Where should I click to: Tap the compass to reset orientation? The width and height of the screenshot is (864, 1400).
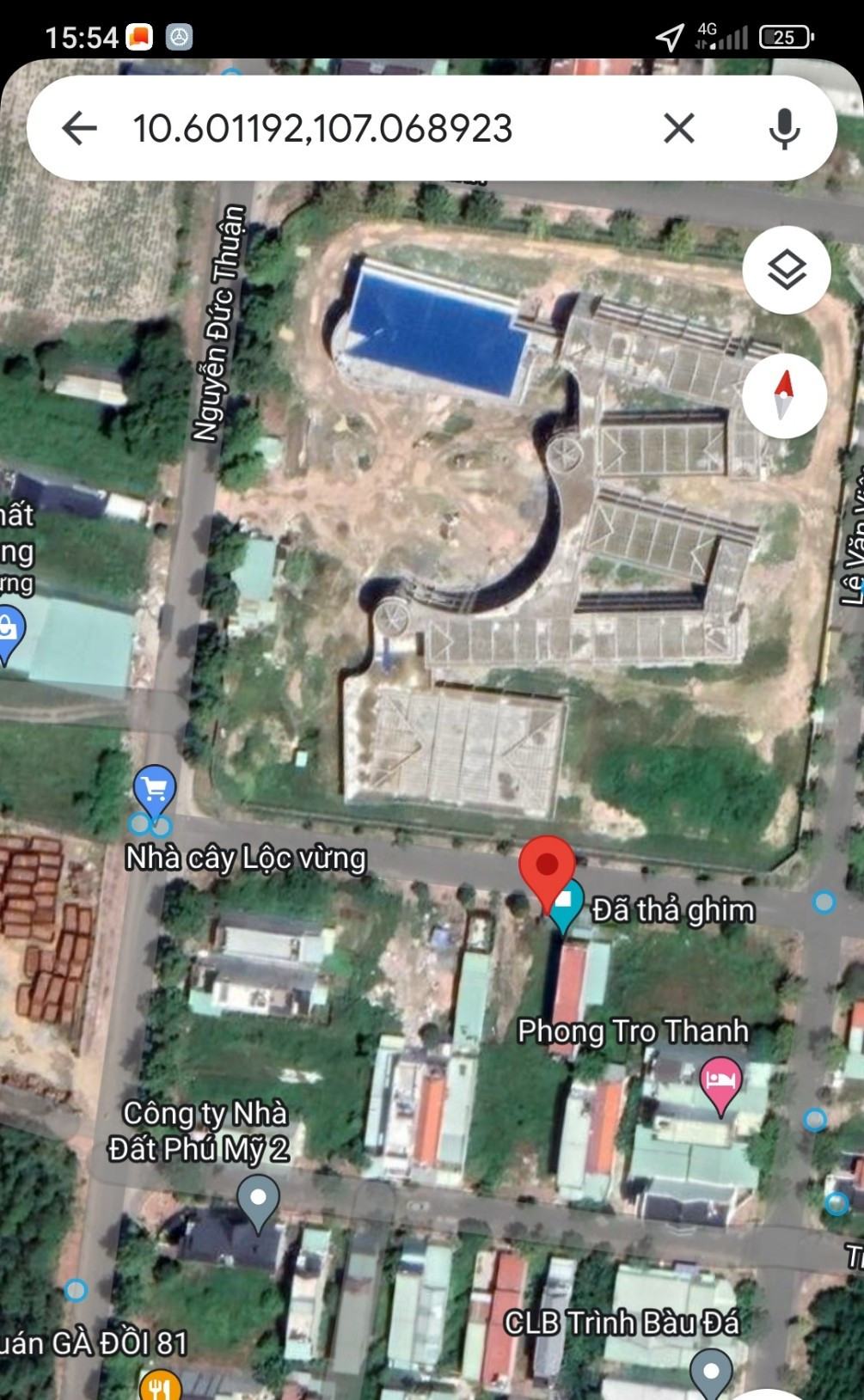[x=784, y=395]
